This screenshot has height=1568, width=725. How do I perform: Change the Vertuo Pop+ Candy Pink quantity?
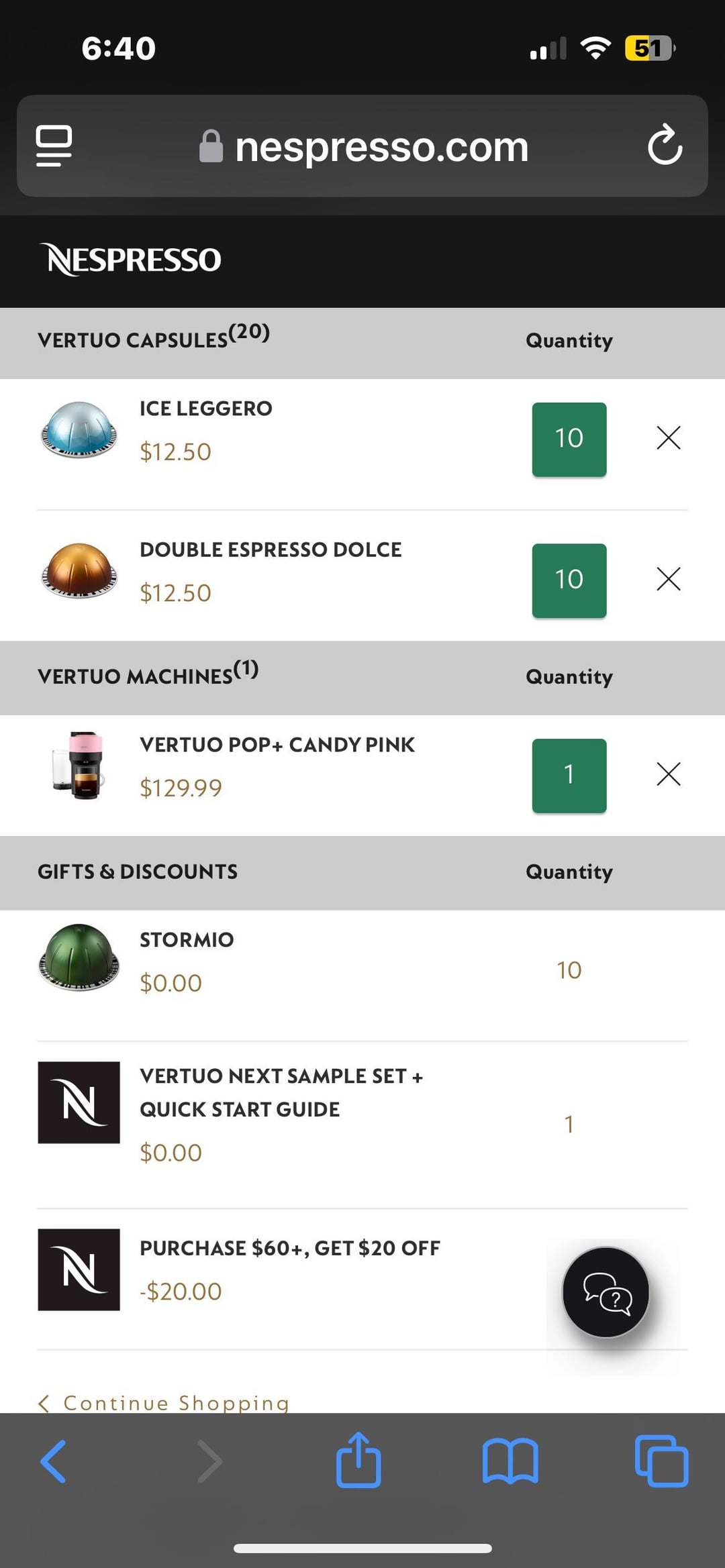[569, 776]
